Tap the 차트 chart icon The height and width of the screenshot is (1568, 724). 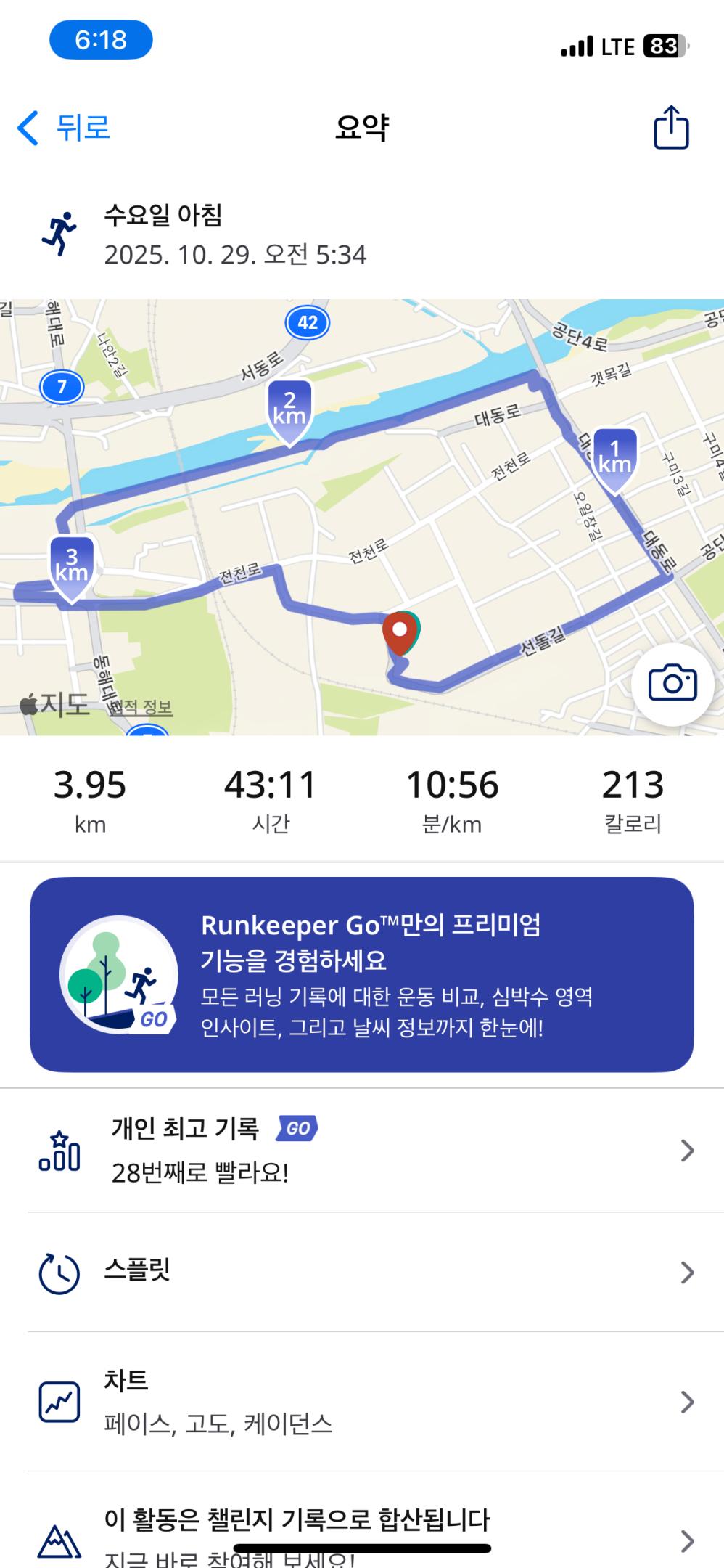pyautogui.click(x=59, y=1397)
